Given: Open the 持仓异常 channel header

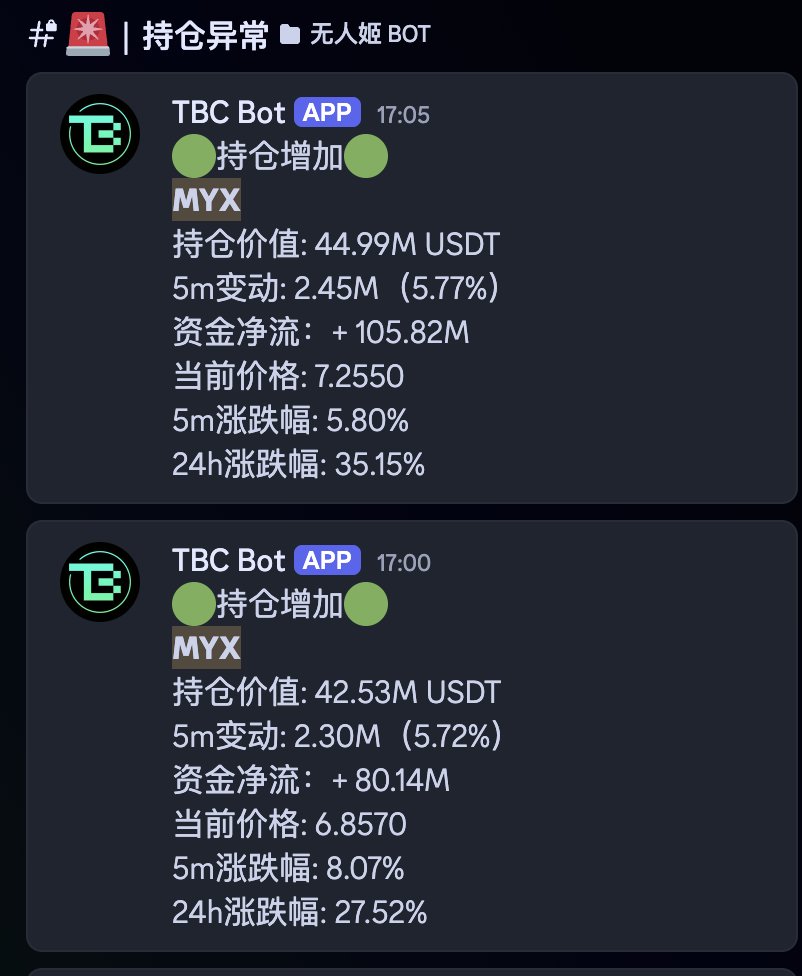Looking at the screenshot, I should (x=207, y=36).
